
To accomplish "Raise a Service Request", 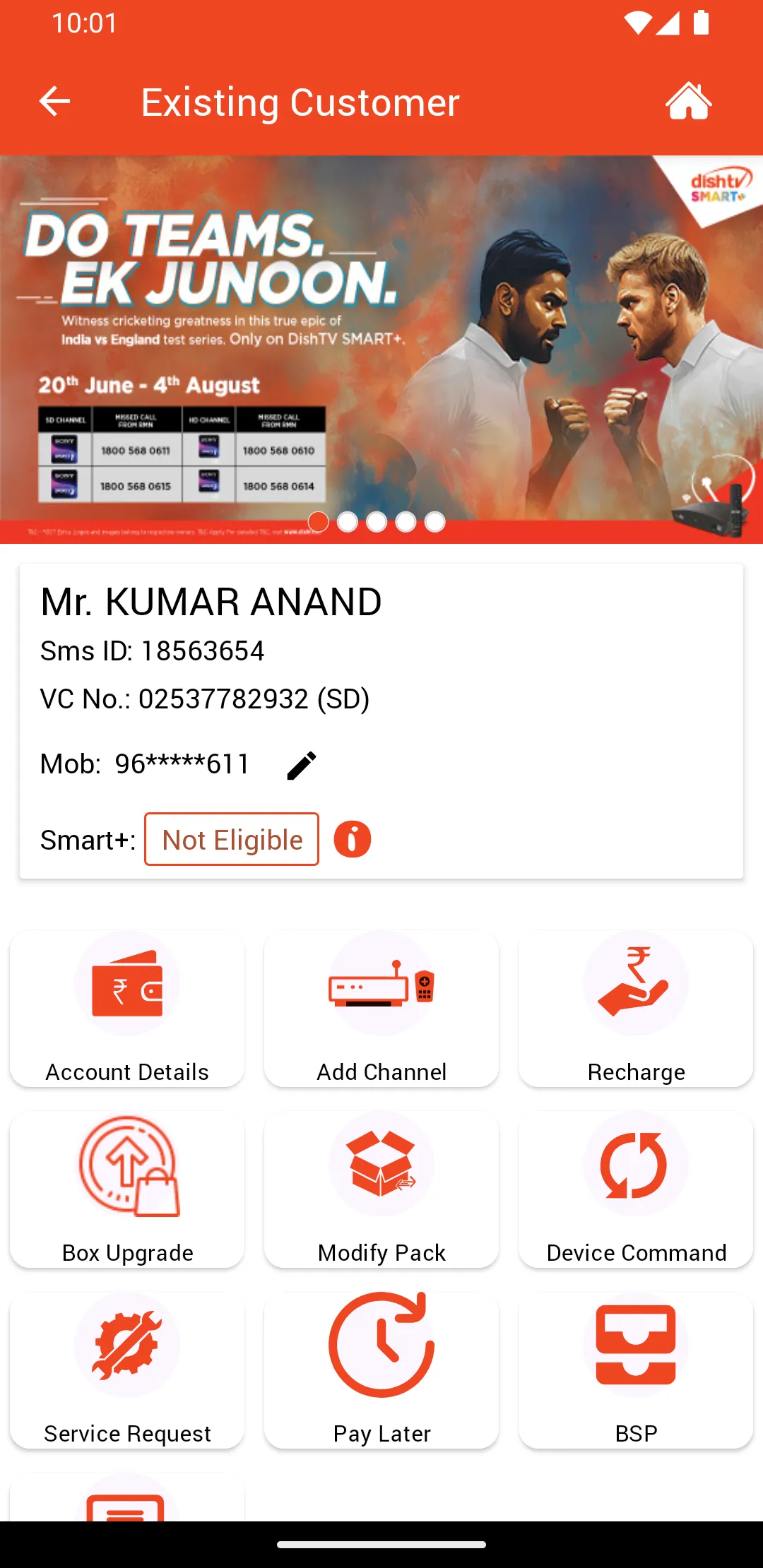I will tap(127, 1370).
